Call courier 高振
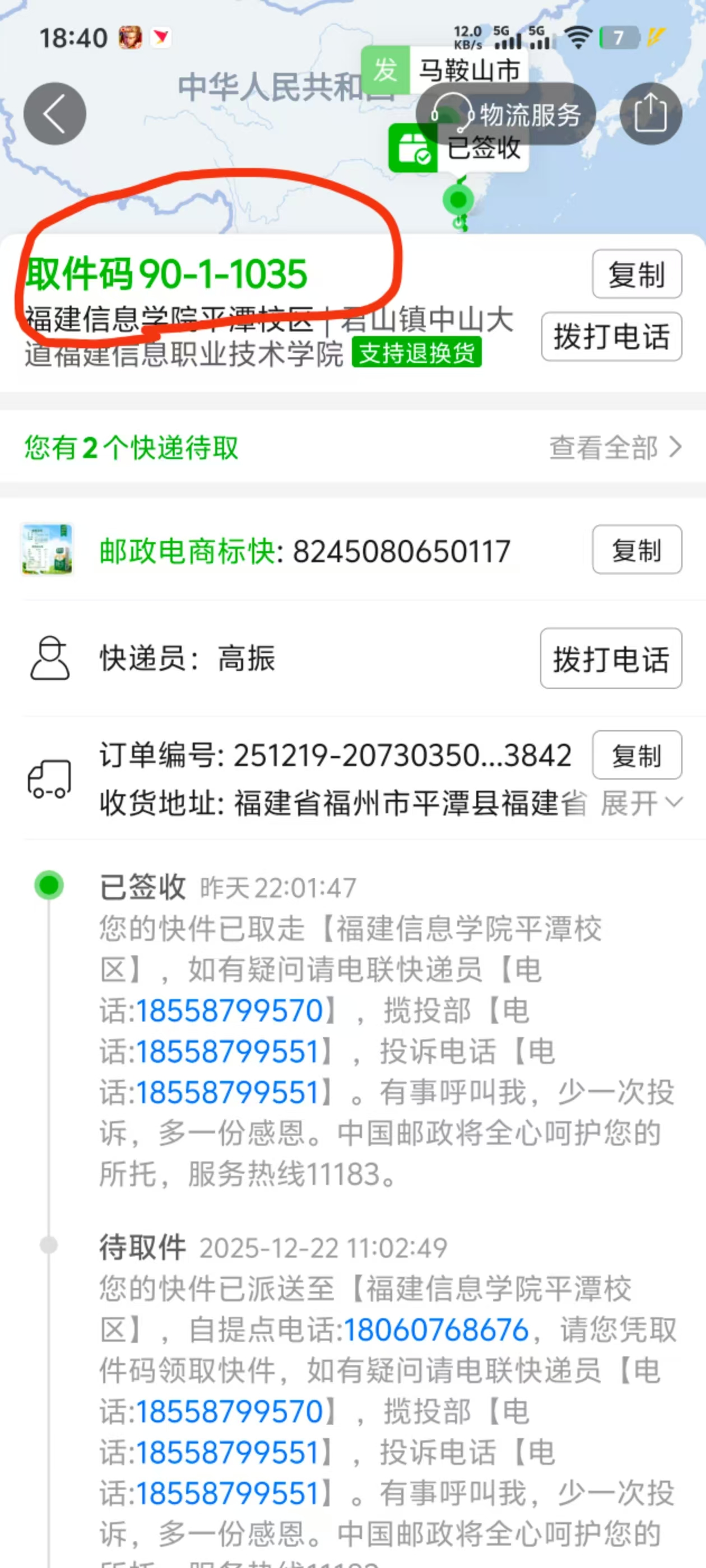This screenshot has height=1568, width=706. (x=610, y=659)
